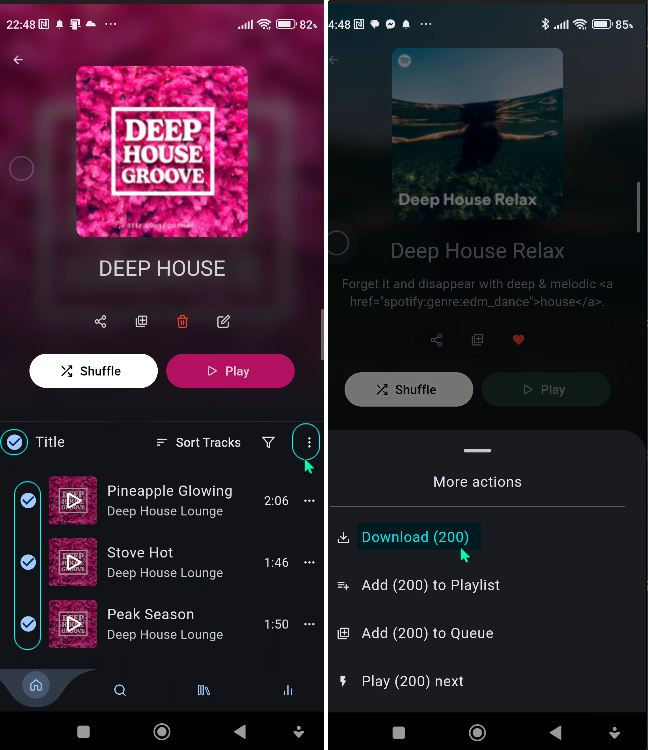Uncheck the Stove Hot track
Screen dimensions: 648x750
tap(28, 562)
